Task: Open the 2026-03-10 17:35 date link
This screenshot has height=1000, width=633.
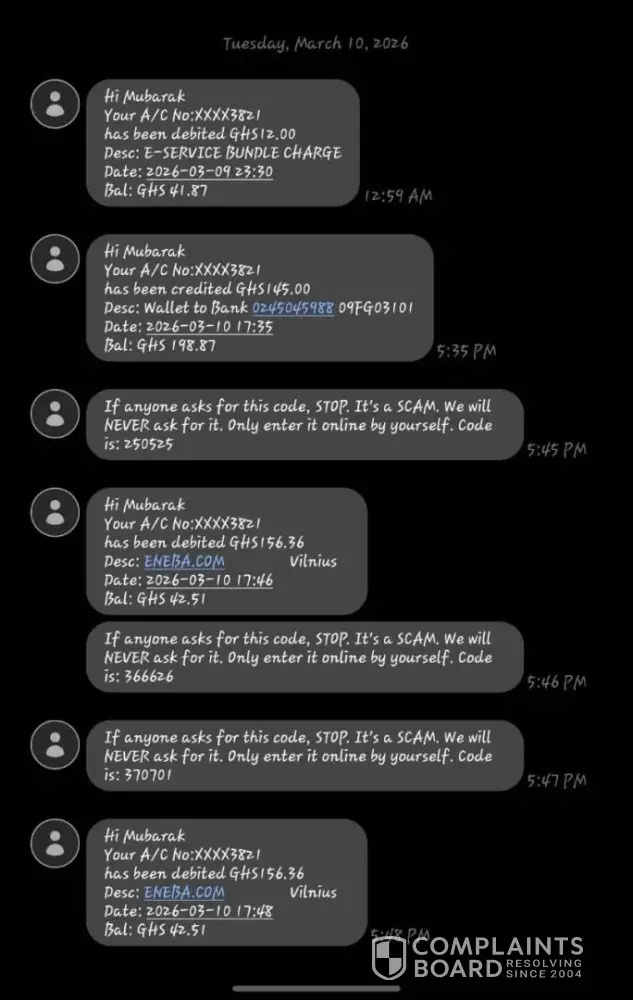Action: (209, 327)
